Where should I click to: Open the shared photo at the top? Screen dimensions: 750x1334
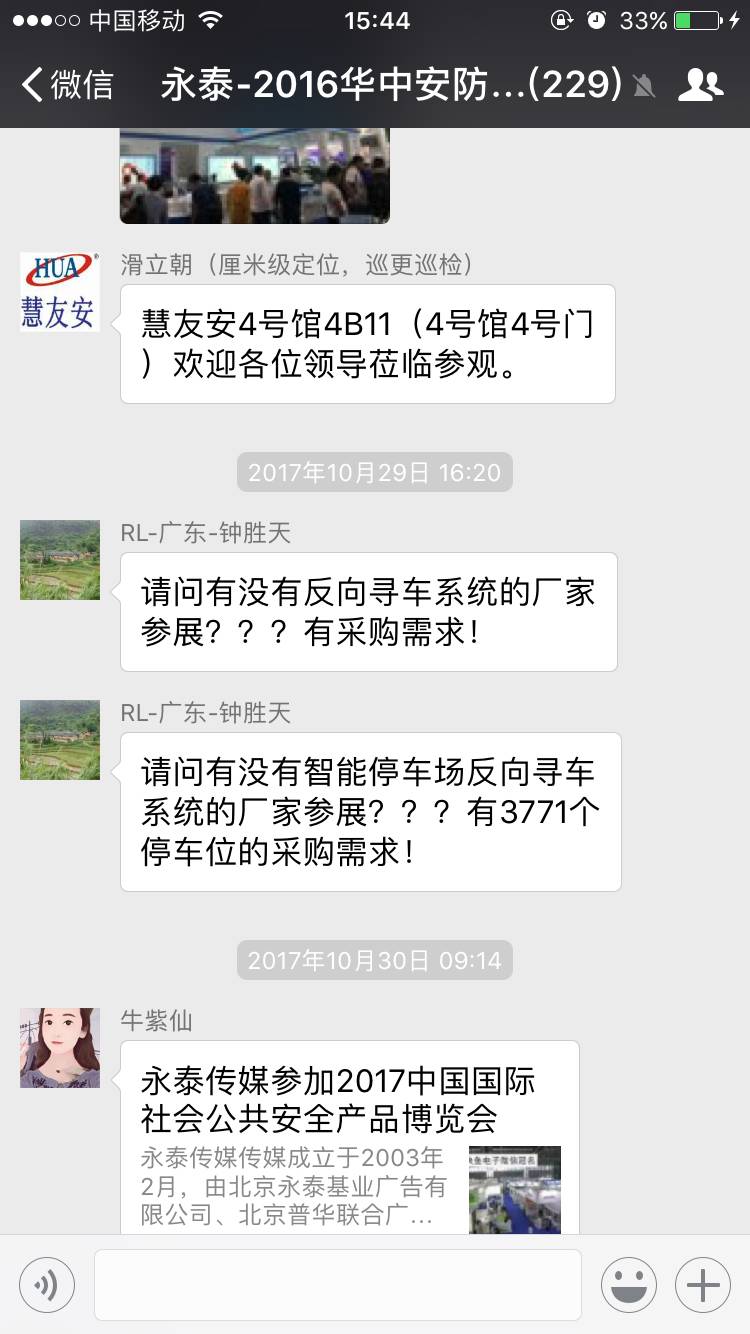point(254,176)
